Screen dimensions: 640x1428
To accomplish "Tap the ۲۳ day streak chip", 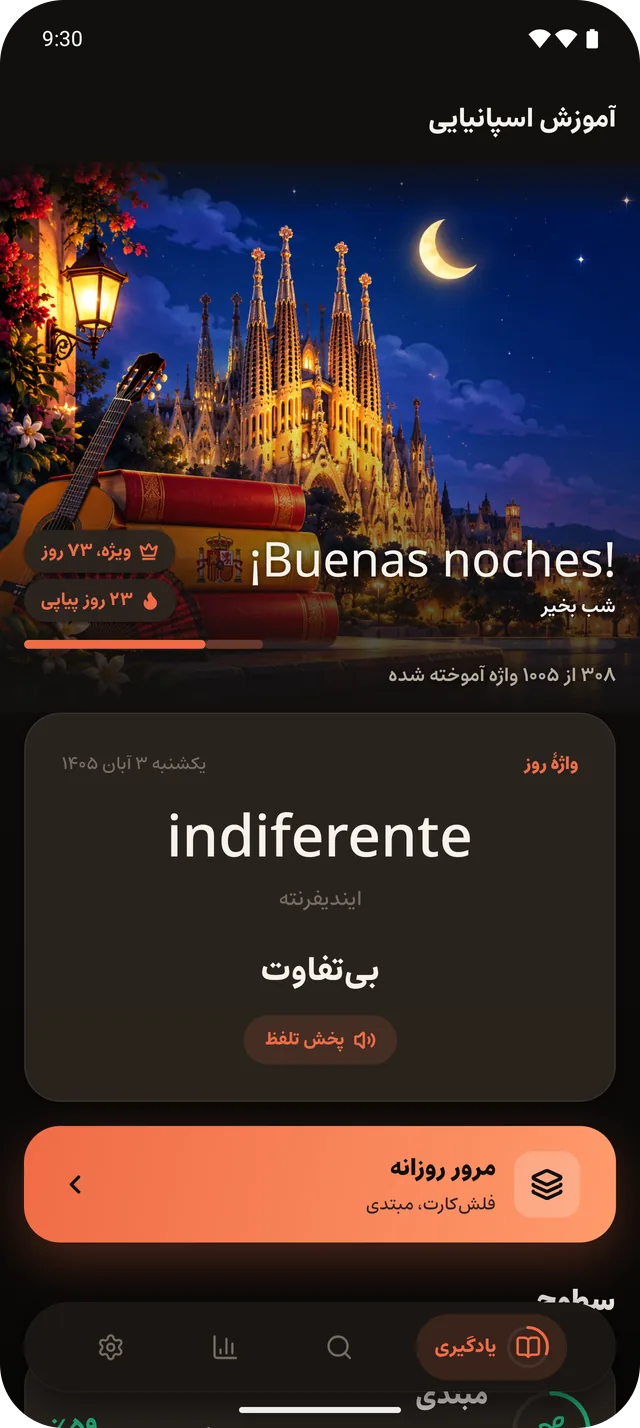I will [100, 601].
